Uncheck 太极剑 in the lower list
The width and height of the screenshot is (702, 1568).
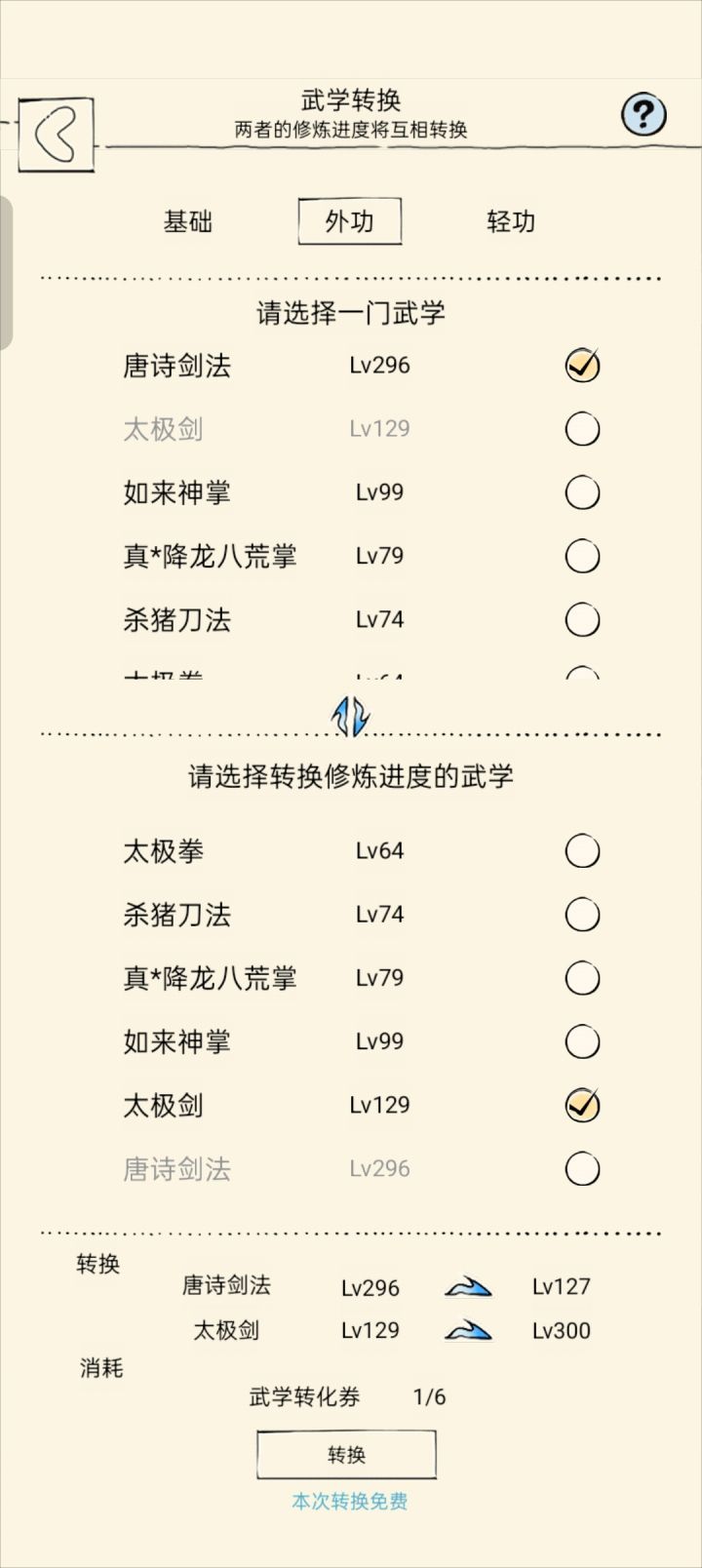[x=582, y=1105]
